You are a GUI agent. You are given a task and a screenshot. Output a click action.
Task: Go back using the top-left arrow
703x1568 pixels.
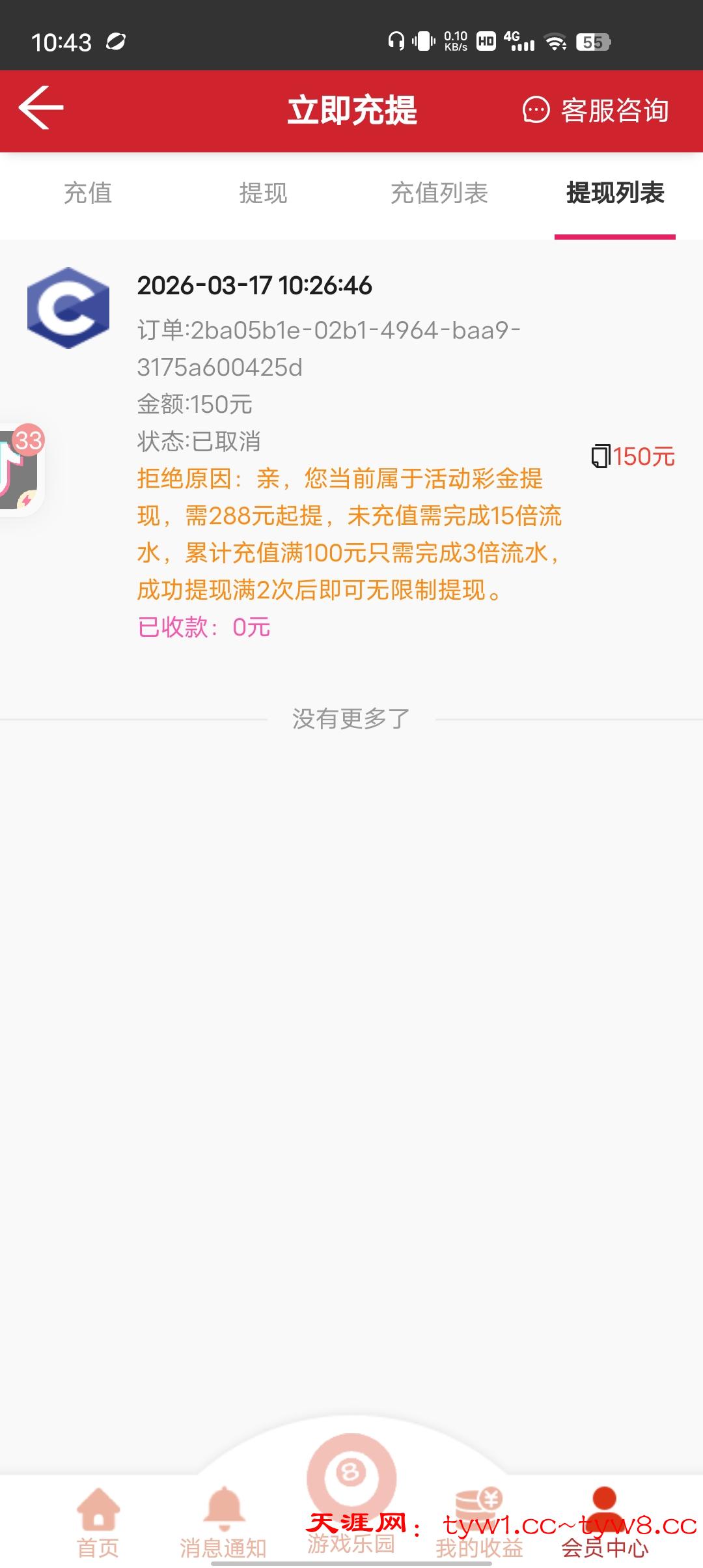coord(41,108)
